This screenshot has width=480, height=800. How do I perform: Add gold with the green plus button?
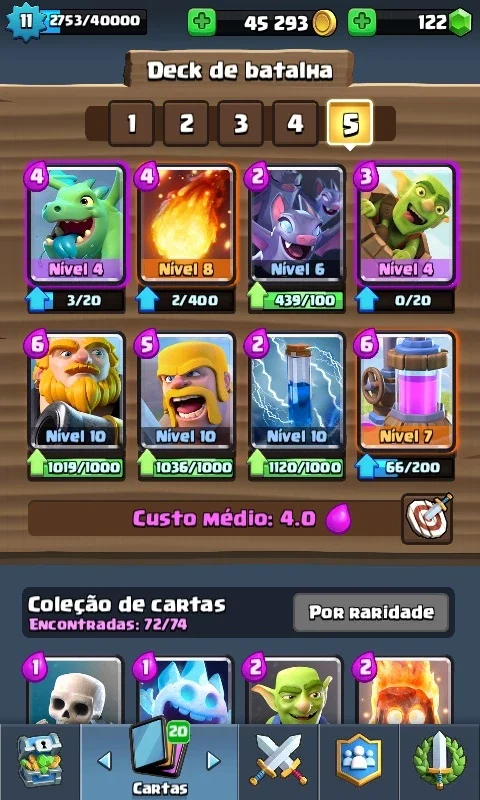[x=201, y=22]
